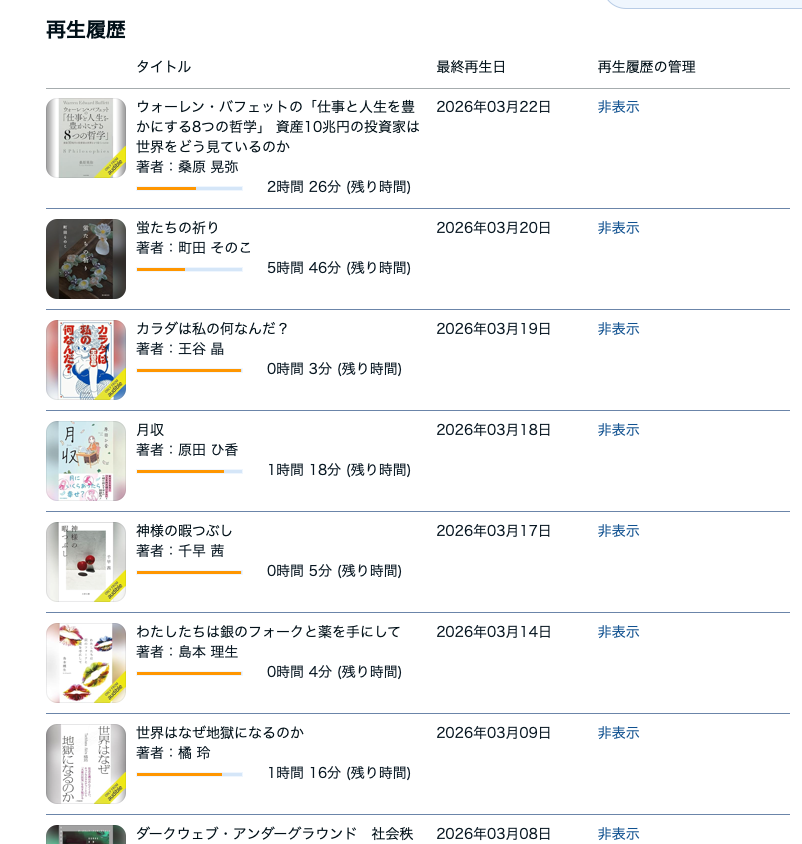Open the 月収 book cover
The width and height of the screenshot is (802, 844).
pos(86,461)
